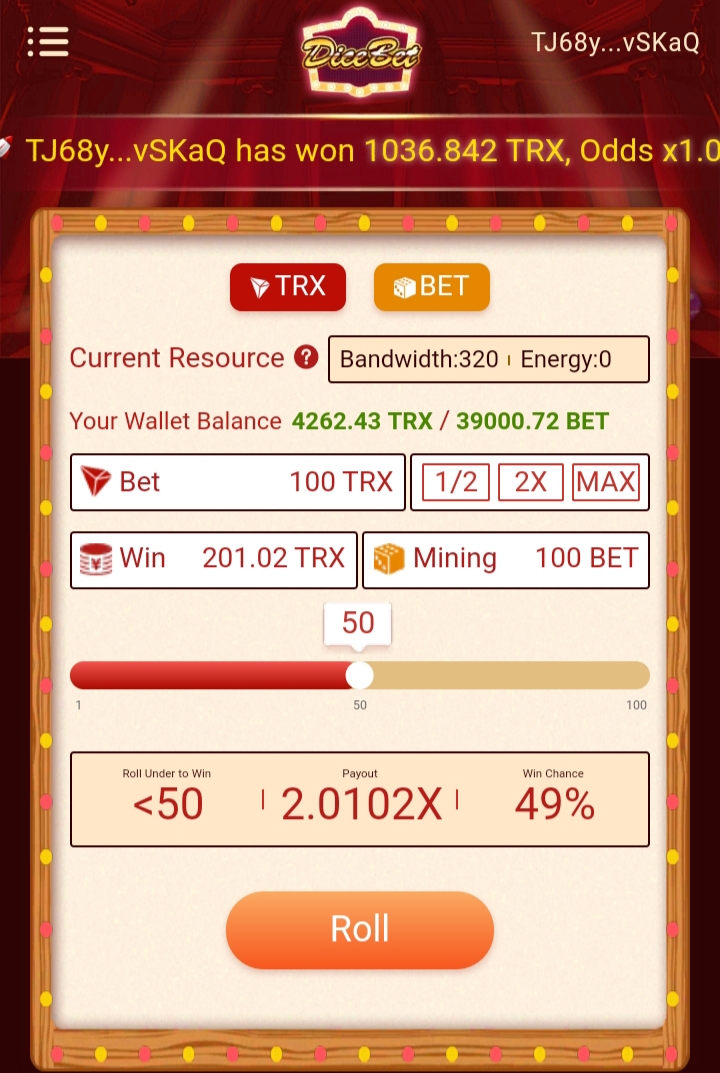Set bet to MAX
Screen dimensions: 720x1073
click(x=606, y=483)
